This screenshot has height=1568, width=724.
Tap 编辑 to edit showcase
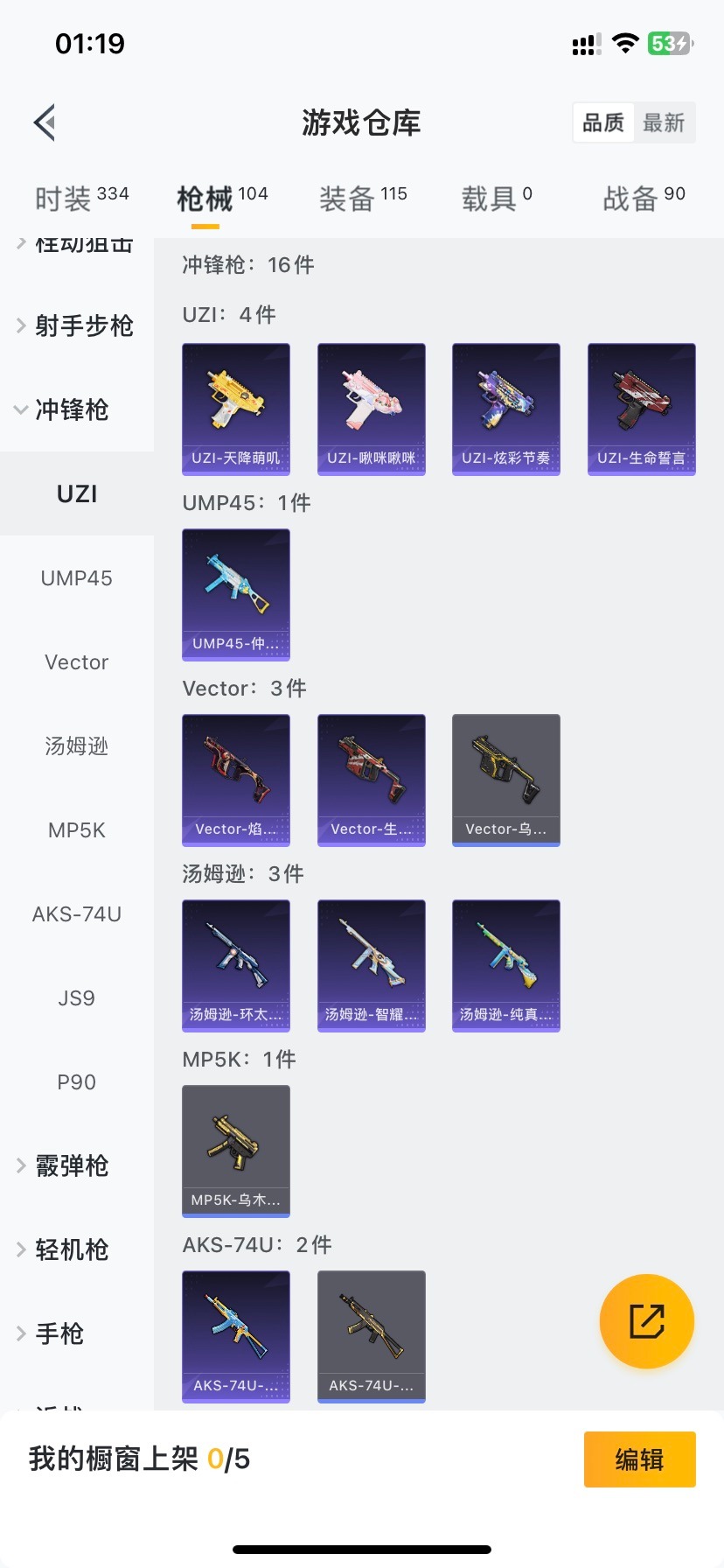639,1459
